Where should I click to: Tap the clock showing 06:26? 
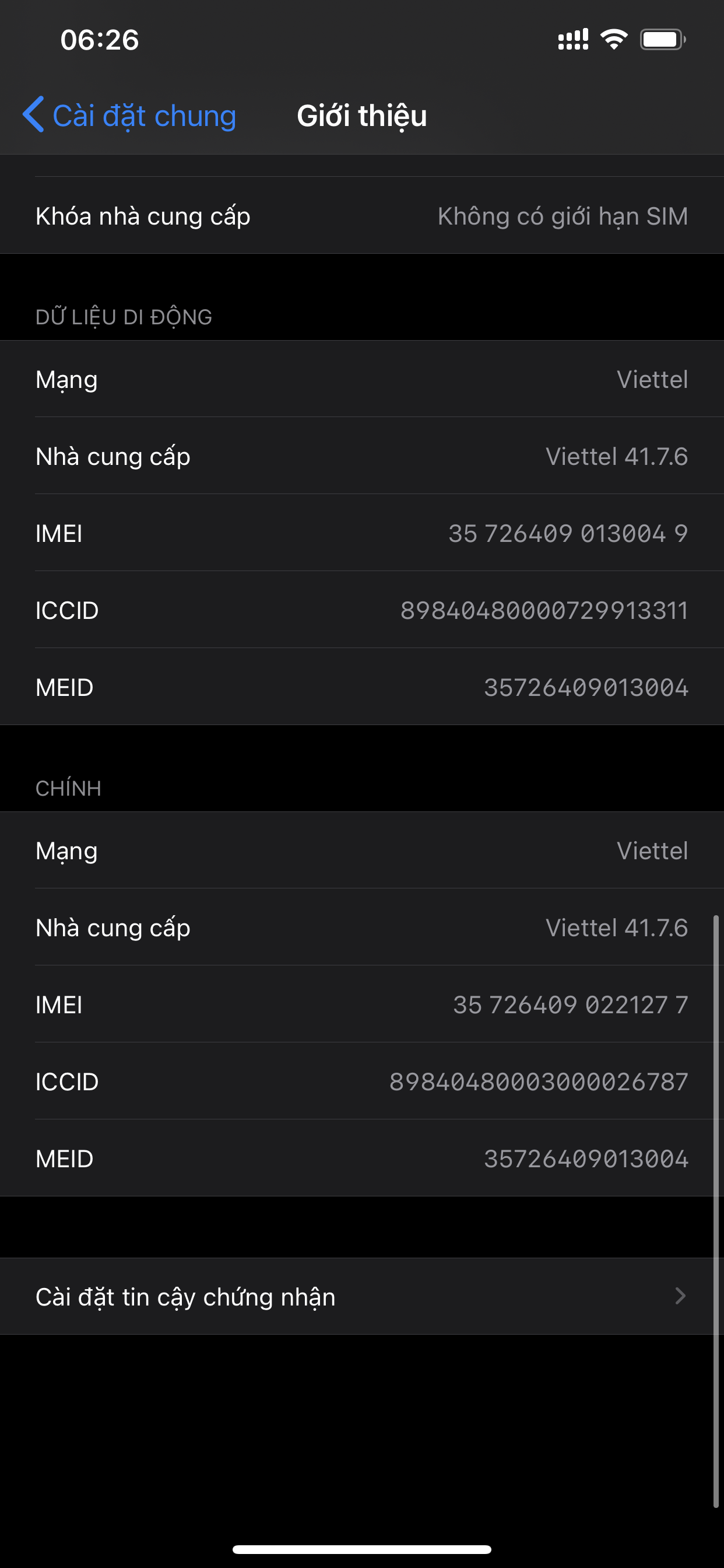[x=99, y=38]
